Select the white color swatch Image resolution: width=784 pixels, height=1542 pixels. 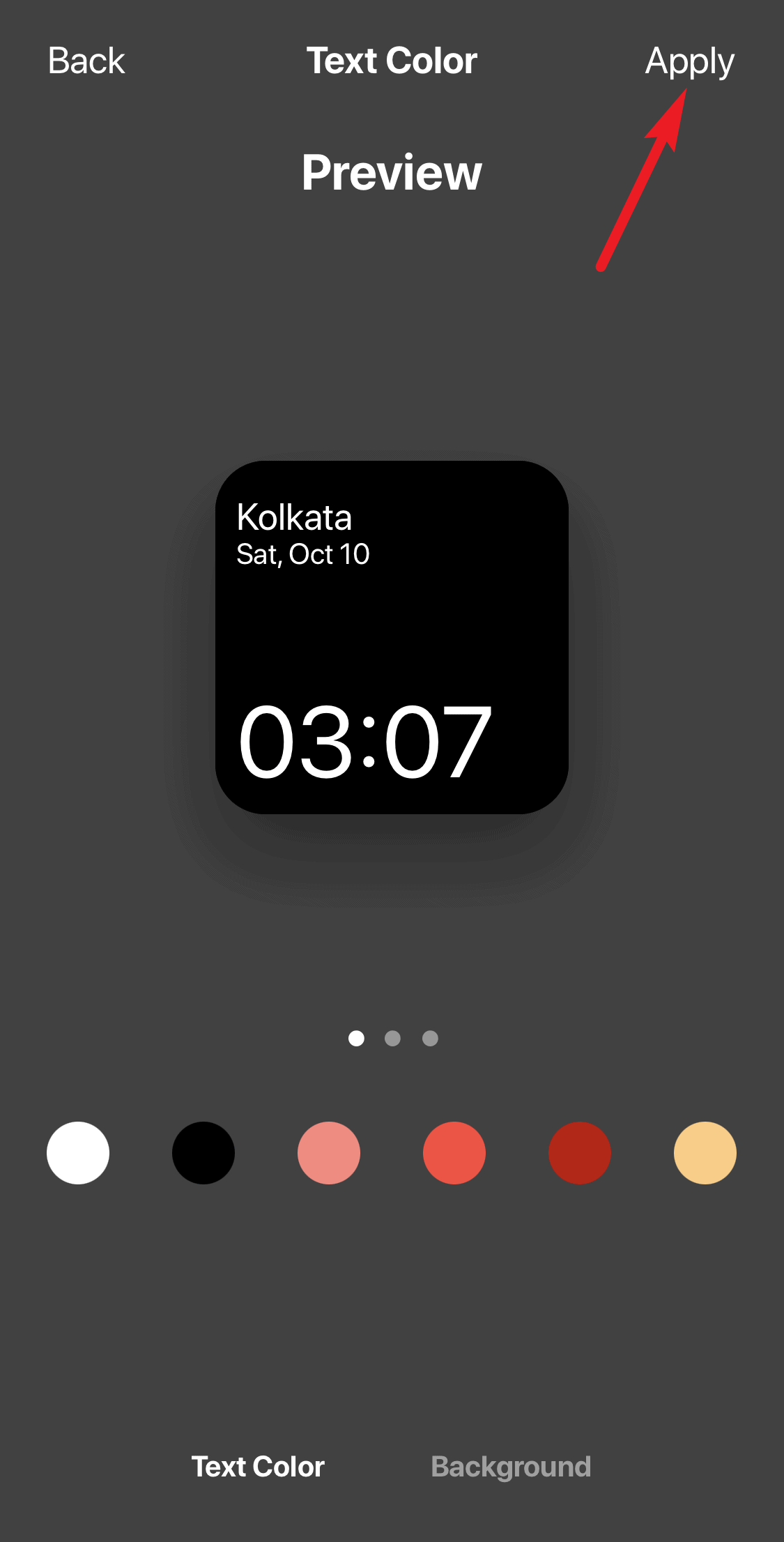(x=78, y=1153)
